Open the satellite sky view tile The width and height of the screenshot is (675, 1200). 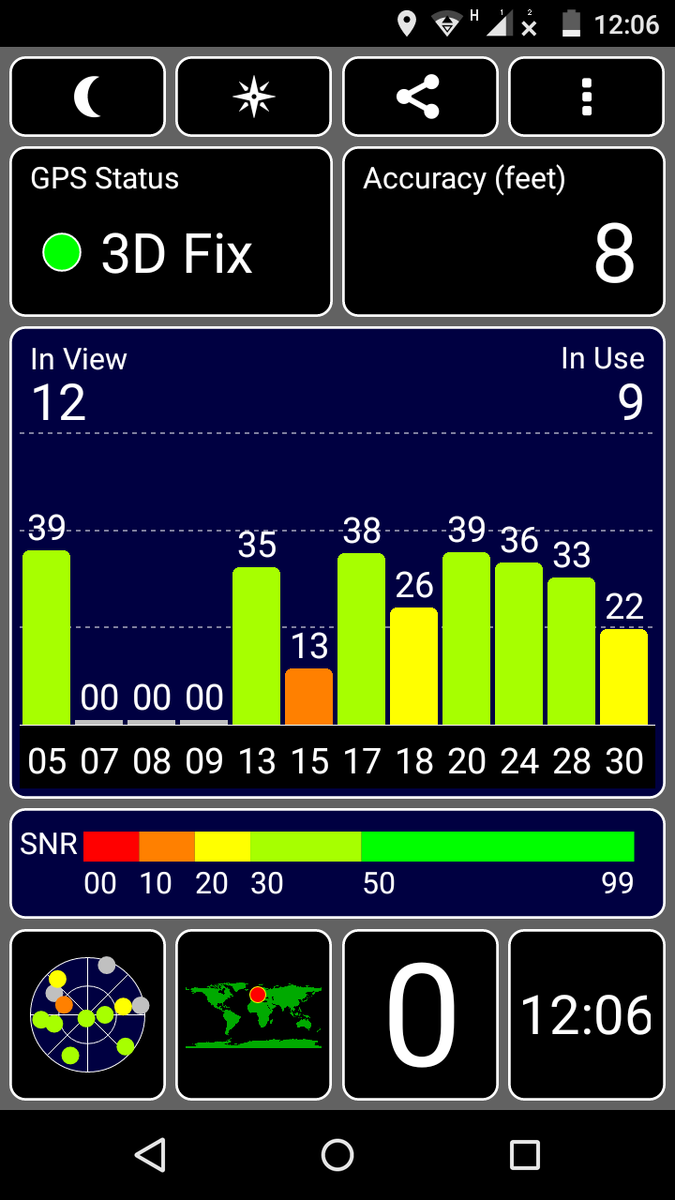(x=88, y=1014)
